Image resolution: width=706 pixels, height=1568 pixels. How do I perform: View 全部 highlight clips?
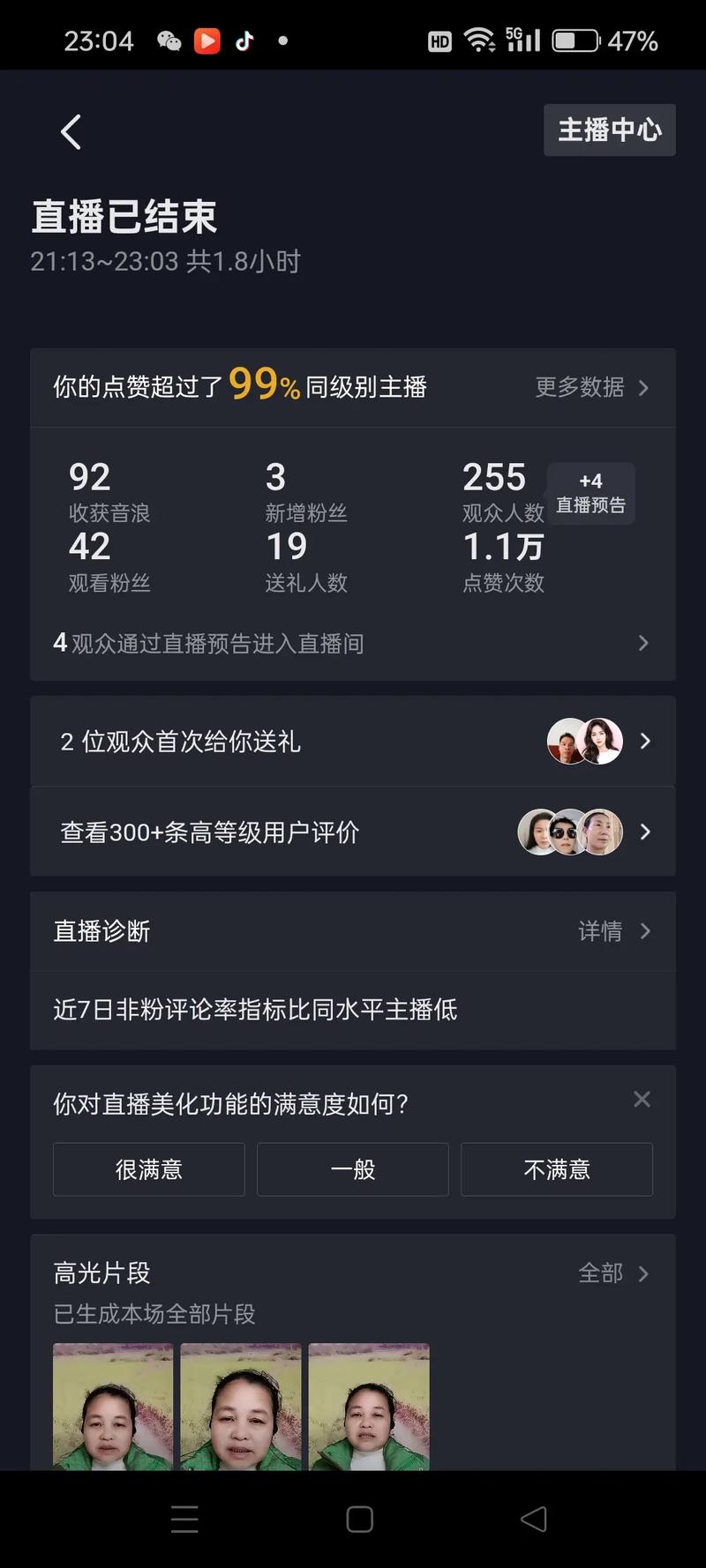coord(605,1273)
